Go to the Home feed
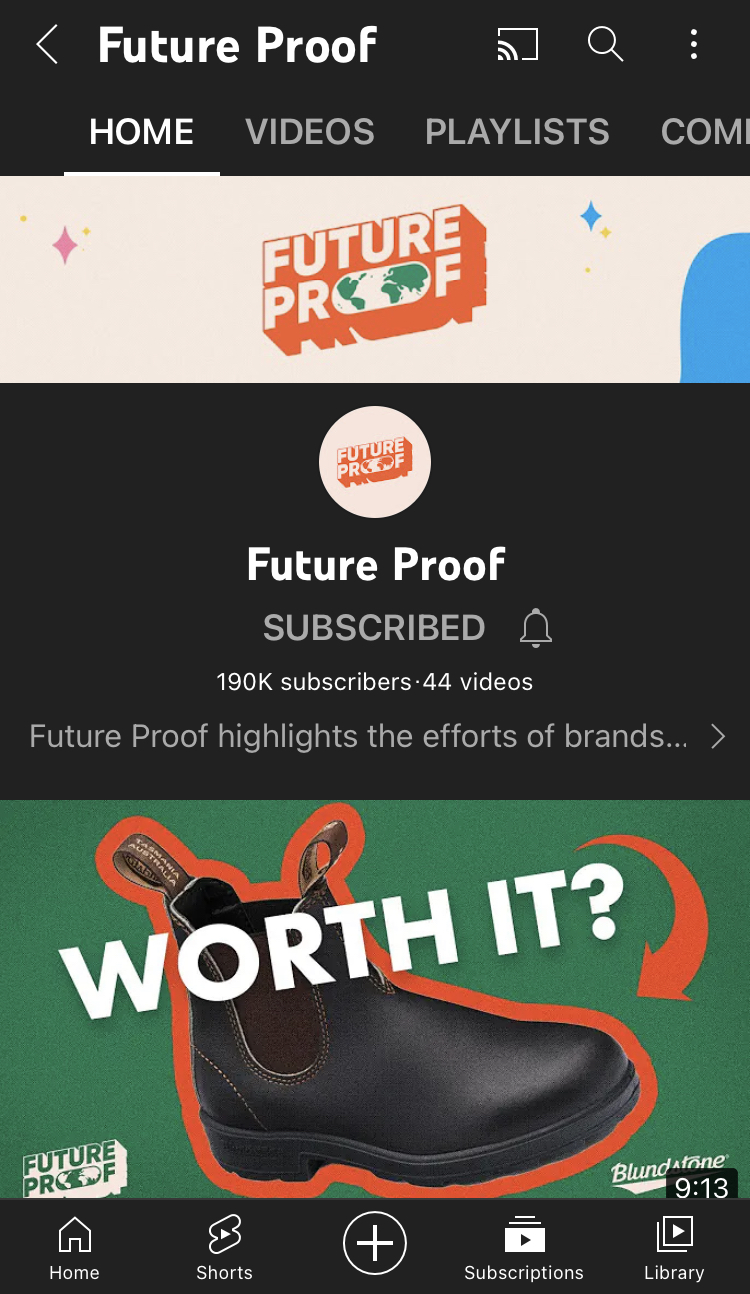 tap(75, 1247)
